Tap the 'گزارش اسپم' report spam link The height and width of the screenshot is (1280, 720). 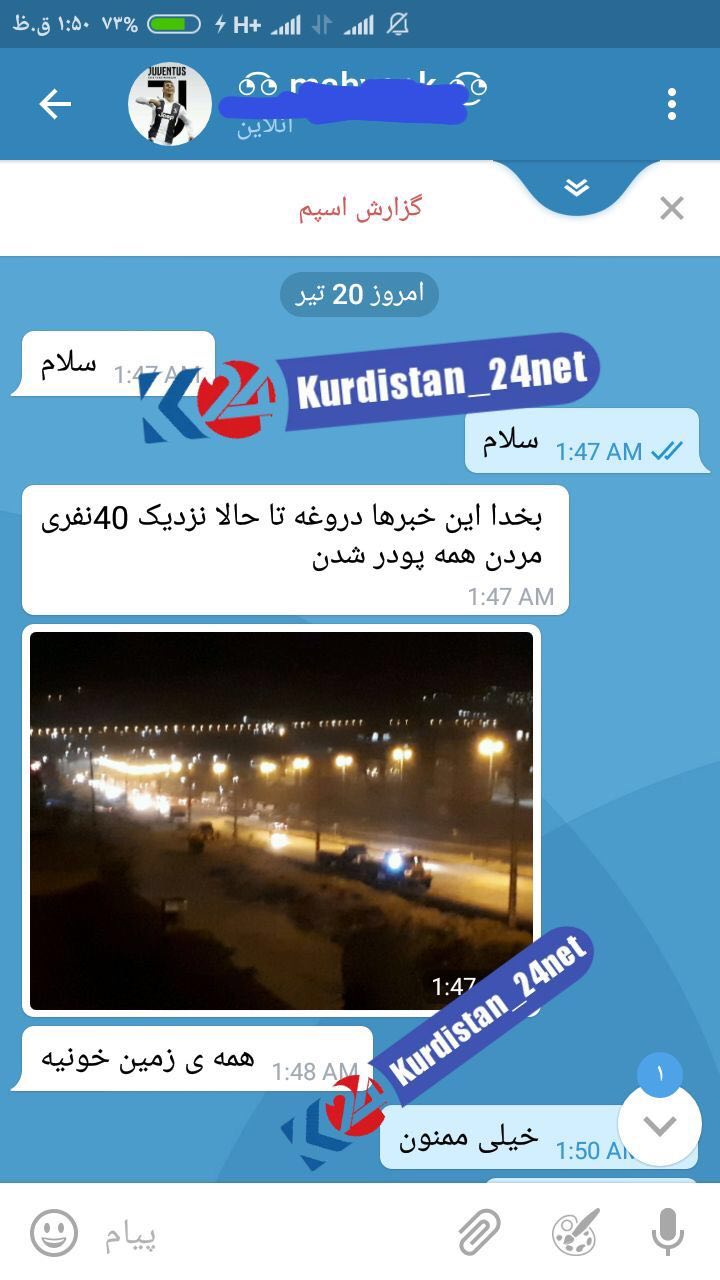360,208
